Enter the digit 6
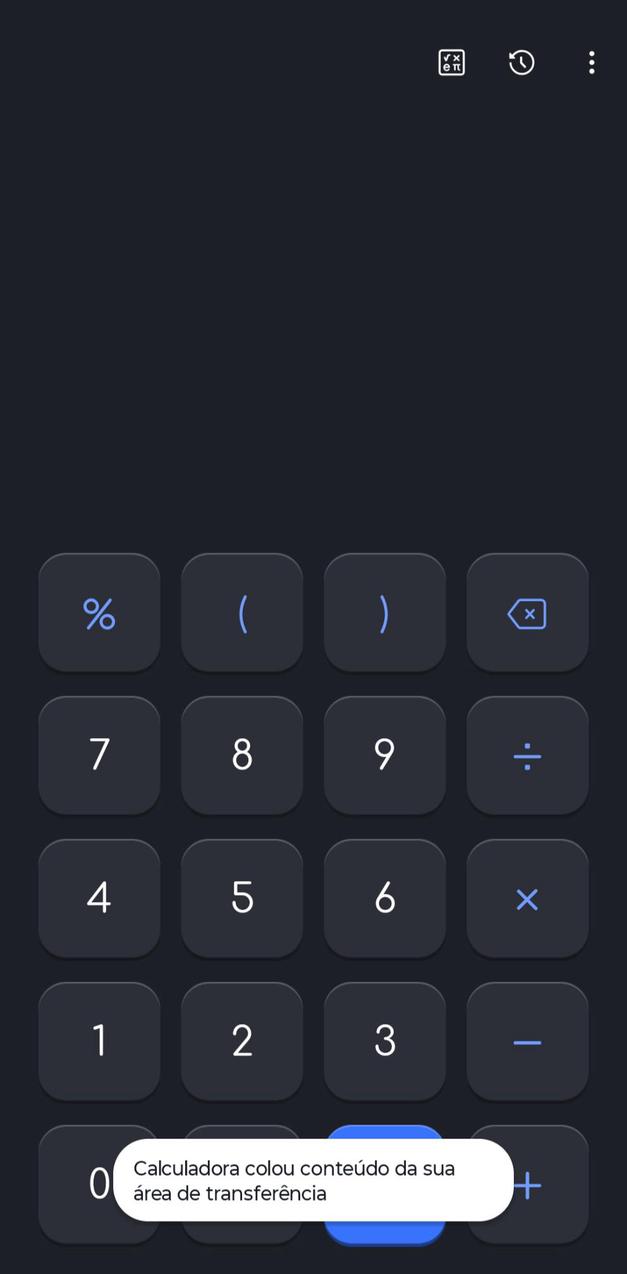The image size is (627, 1274). [385, 898]
